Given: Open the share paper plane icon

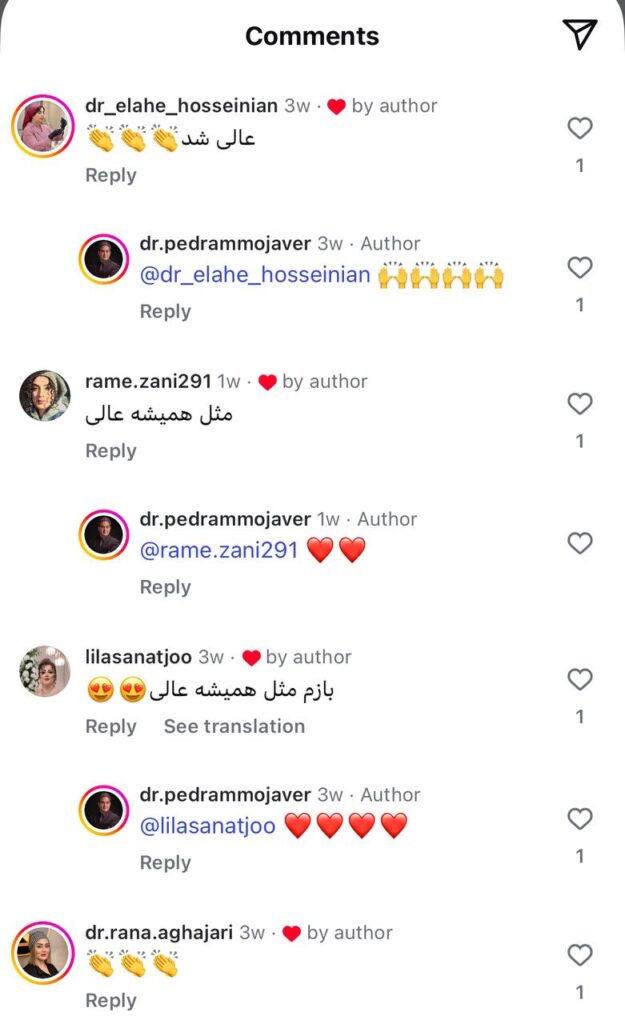Looking at the screenshot, I should point(579,35).
